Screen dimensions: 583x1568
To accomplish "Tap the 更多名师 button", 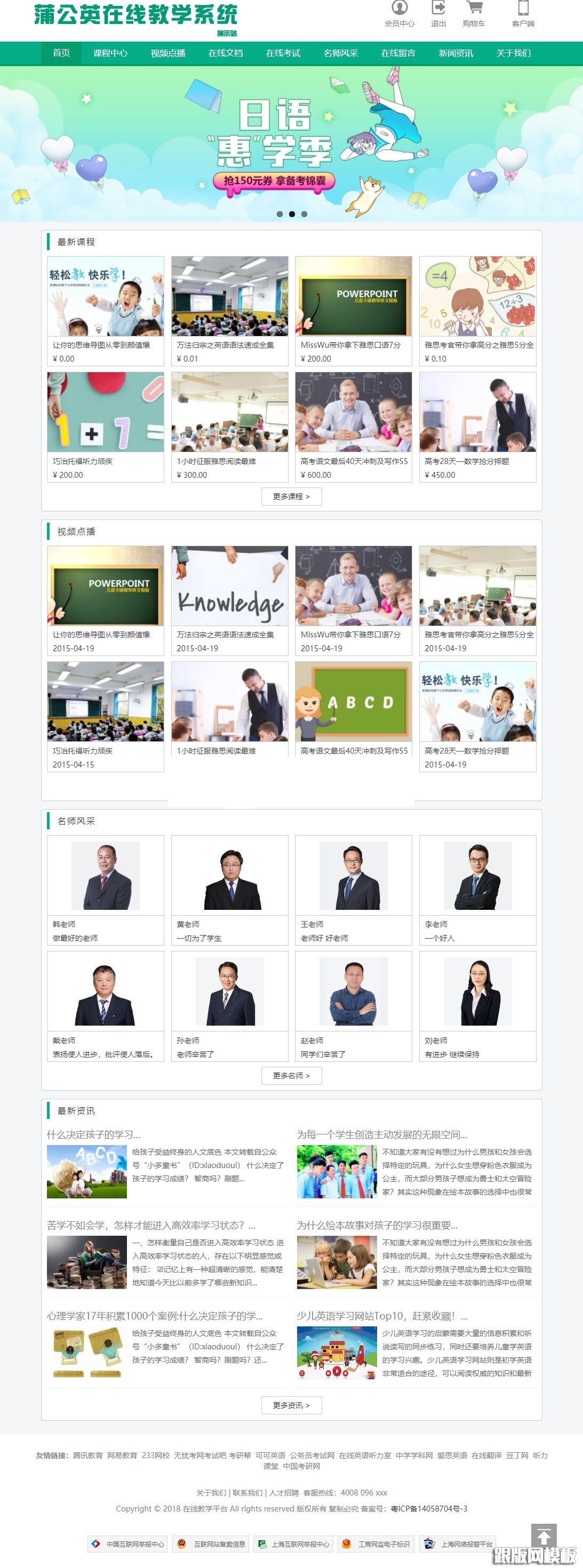I will pos(291,1076).
